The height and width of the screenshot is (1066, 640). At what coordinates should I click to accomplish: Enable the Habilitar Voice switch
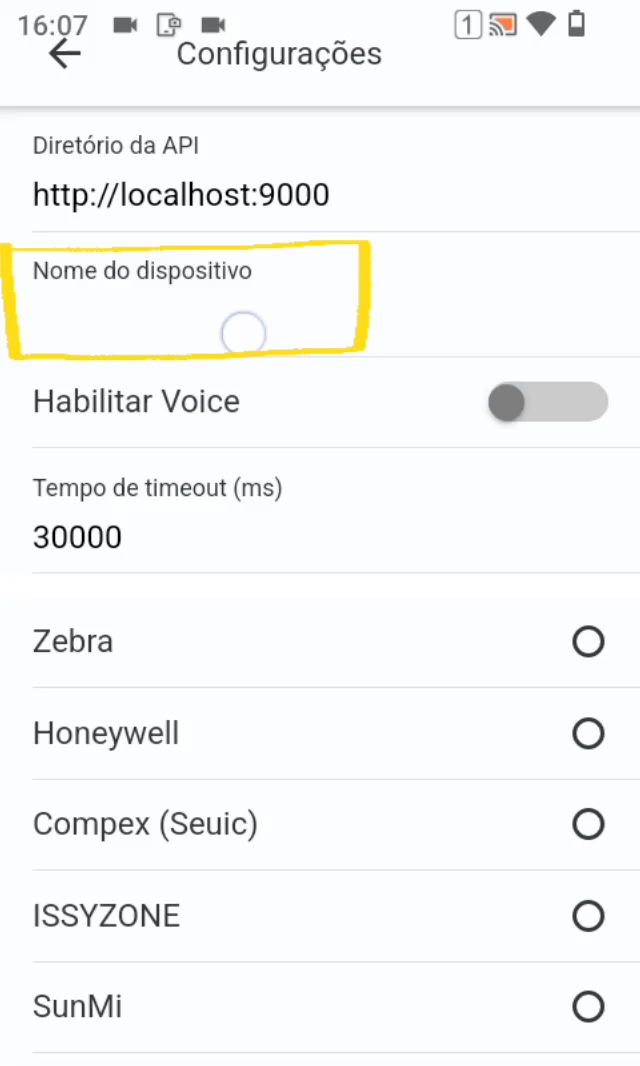click(x=548, y=402)
